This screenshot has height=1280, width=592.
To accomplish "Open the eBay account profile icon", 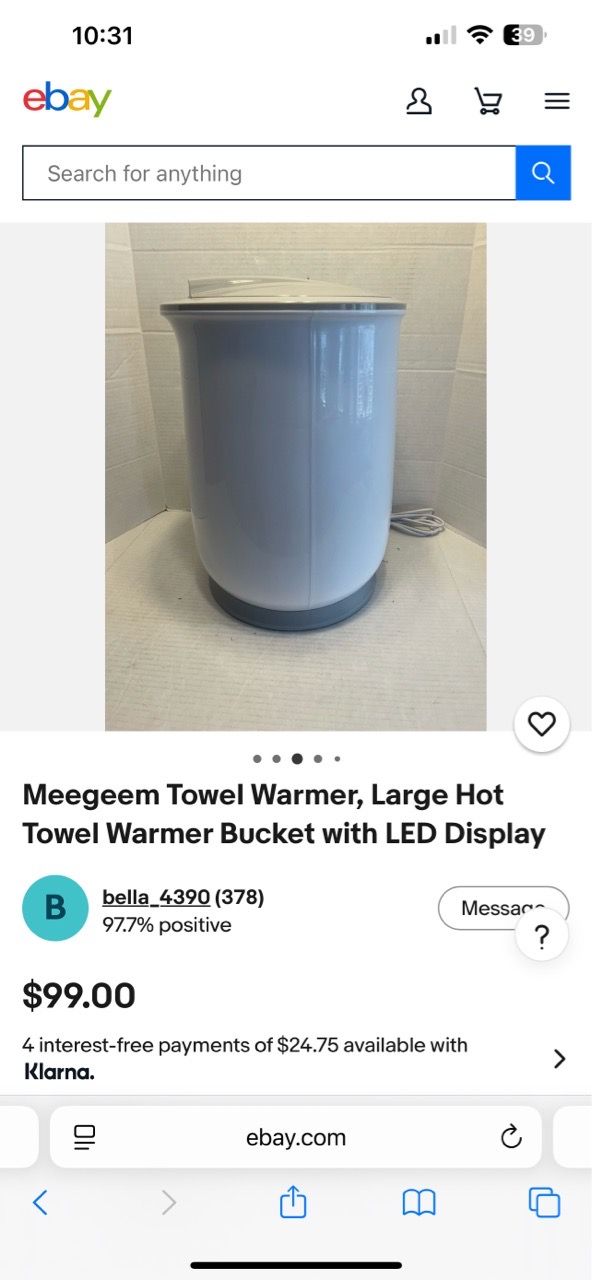I will coord(419,100).
